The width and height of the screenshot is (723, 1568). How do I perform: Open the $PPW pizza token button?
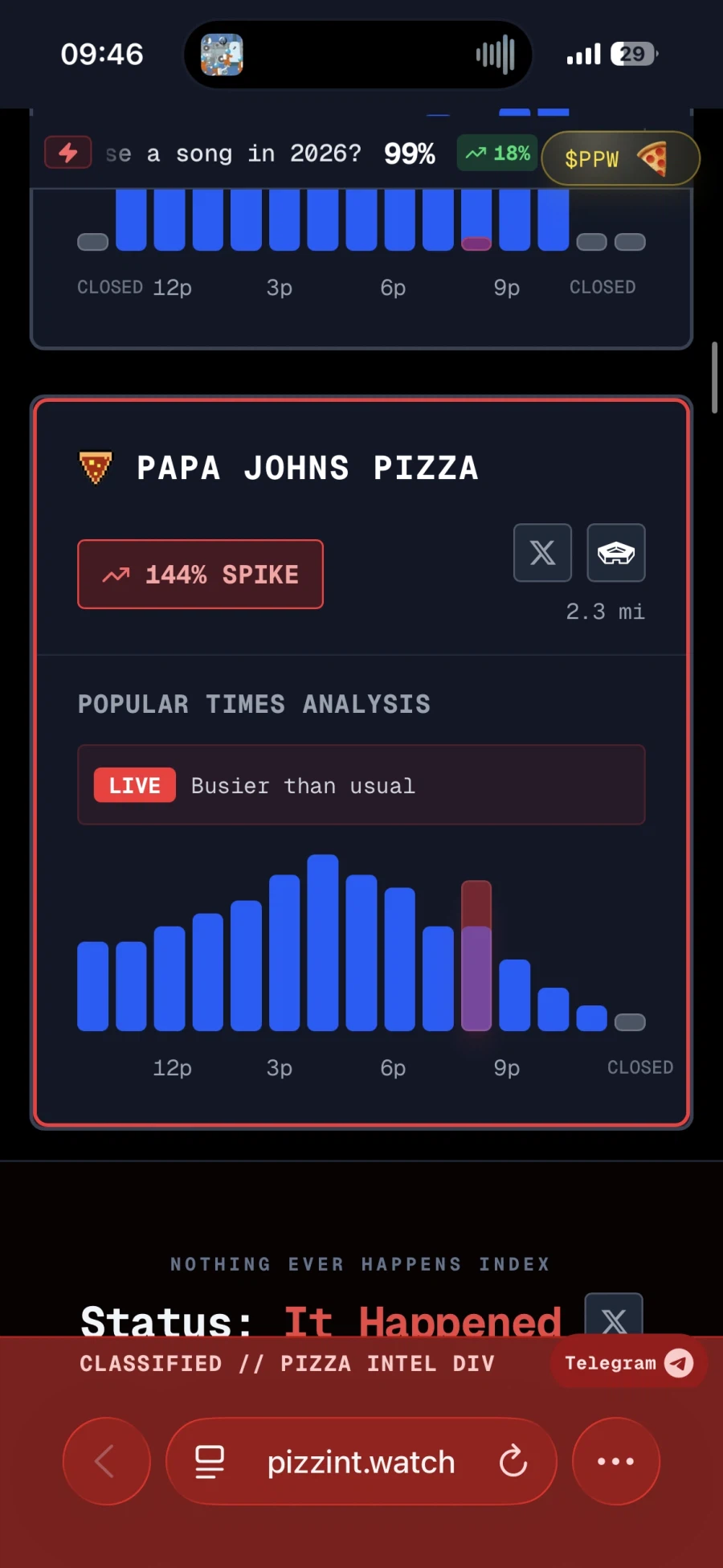coord(619,158)
